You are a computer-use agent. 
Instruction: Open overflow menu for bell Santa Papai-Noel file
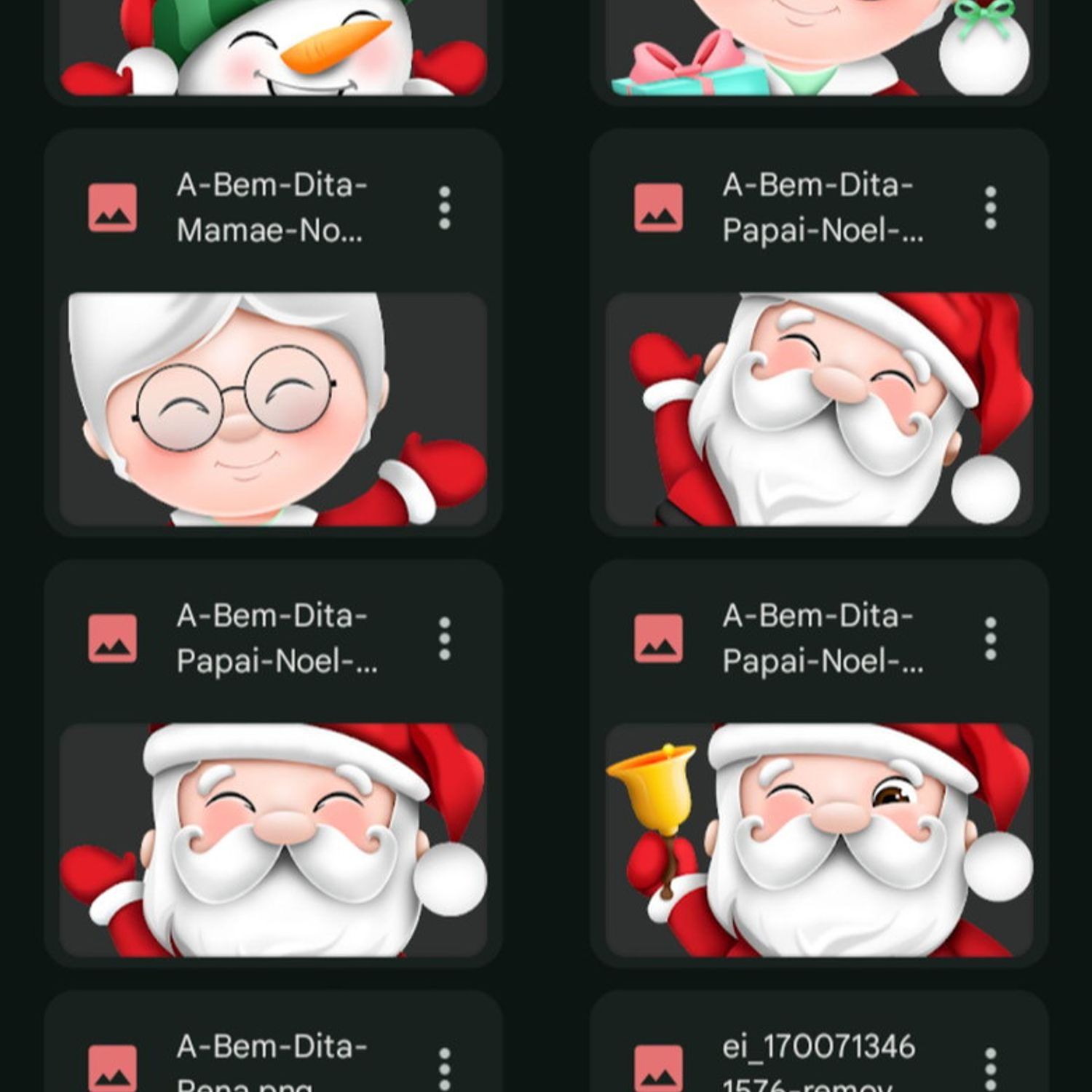coord(990,639)
